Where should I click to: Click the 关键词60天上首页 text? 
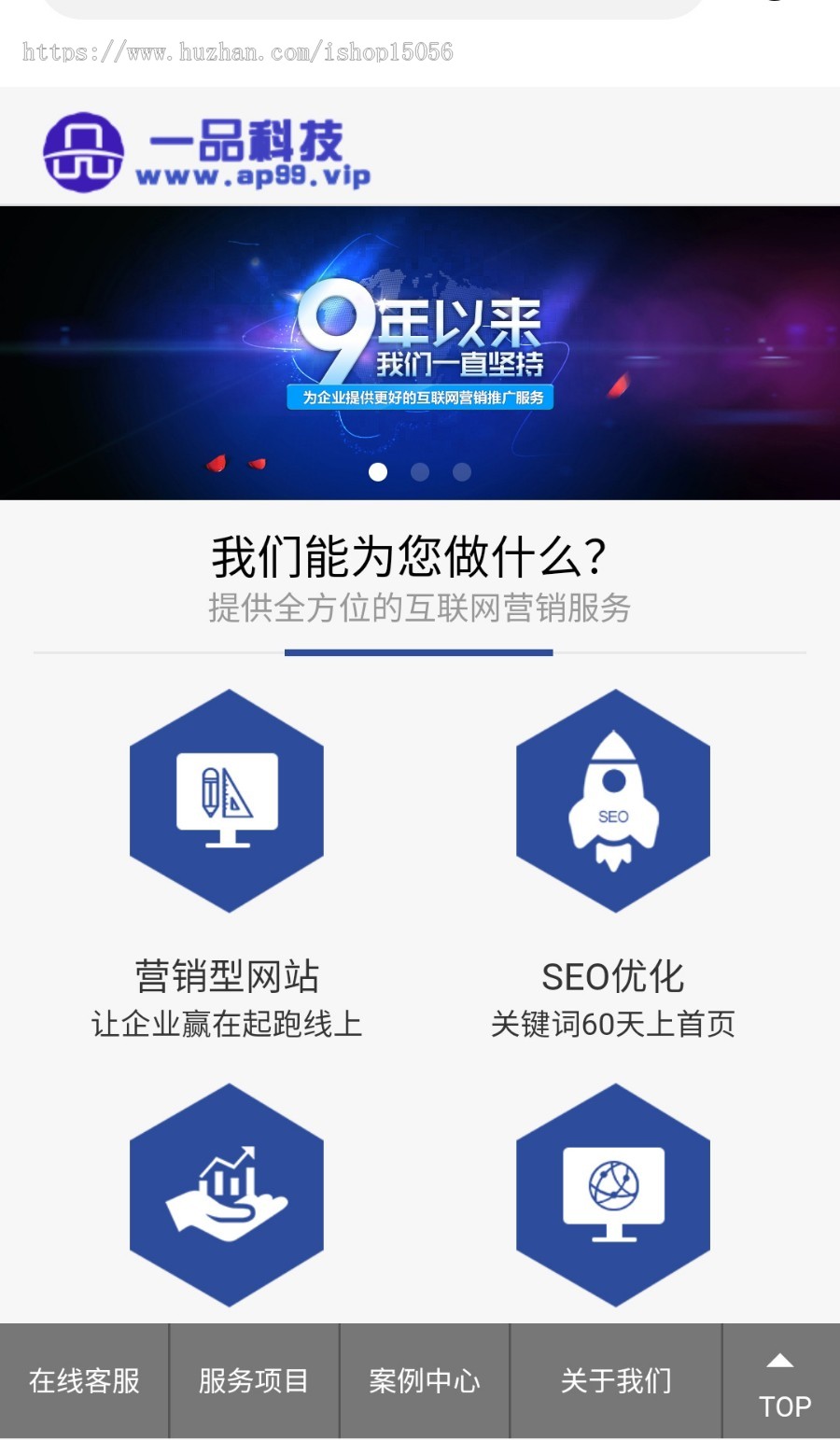615,1024
